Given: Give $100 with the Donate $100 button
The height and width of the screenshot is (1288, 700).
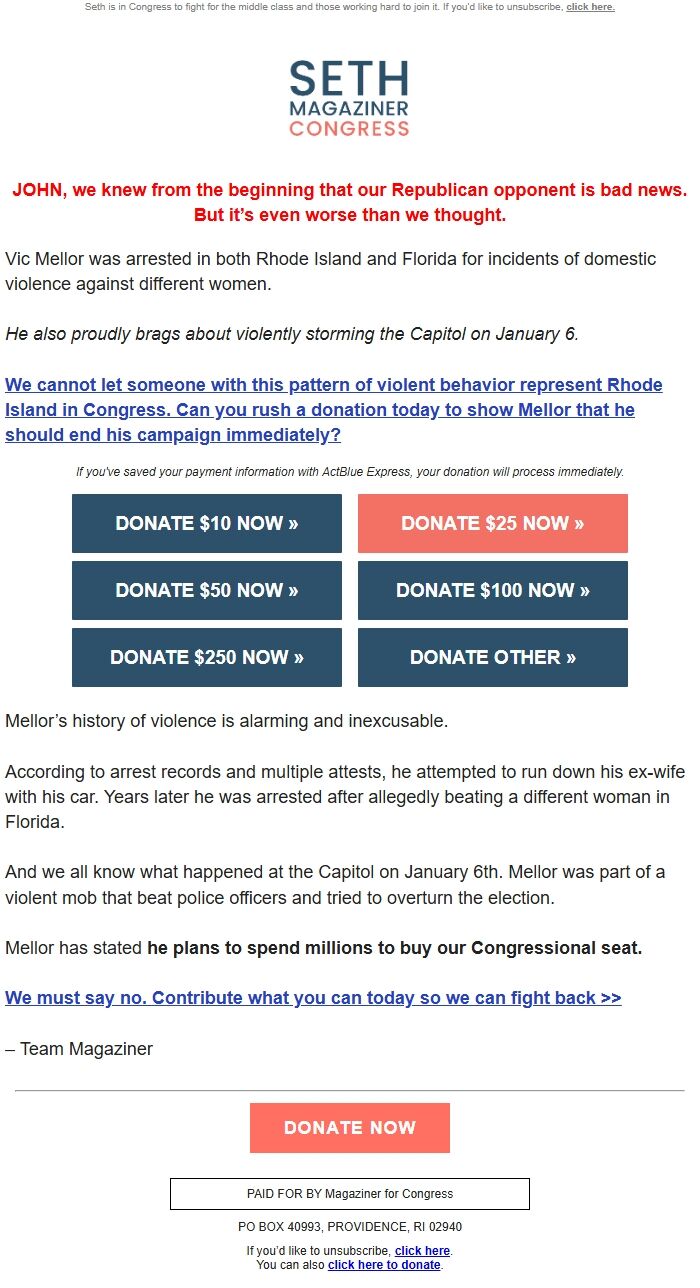Looking at the screenshot, I should tap(493, 590).
